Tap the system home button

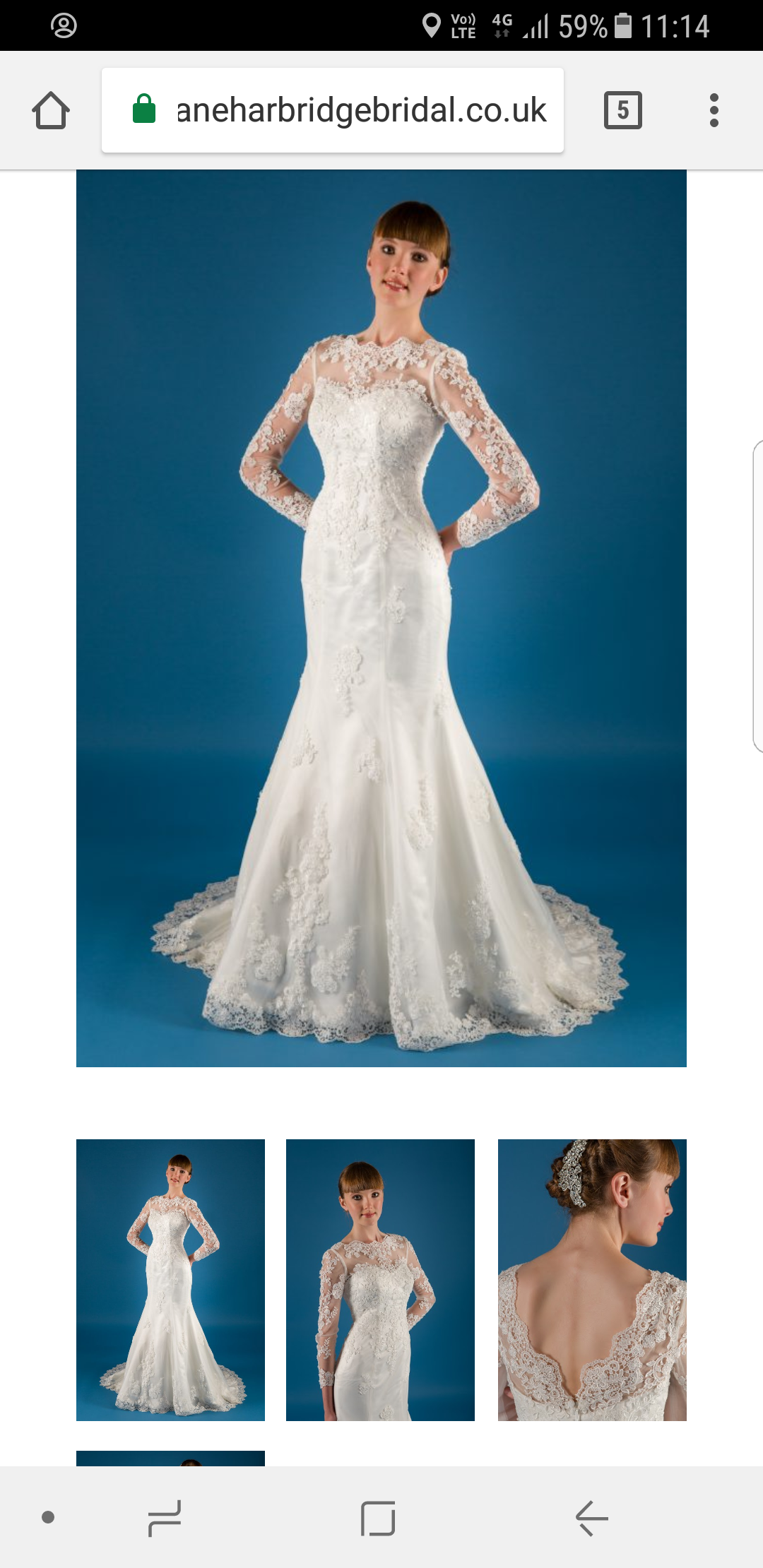click(378, 1518)
